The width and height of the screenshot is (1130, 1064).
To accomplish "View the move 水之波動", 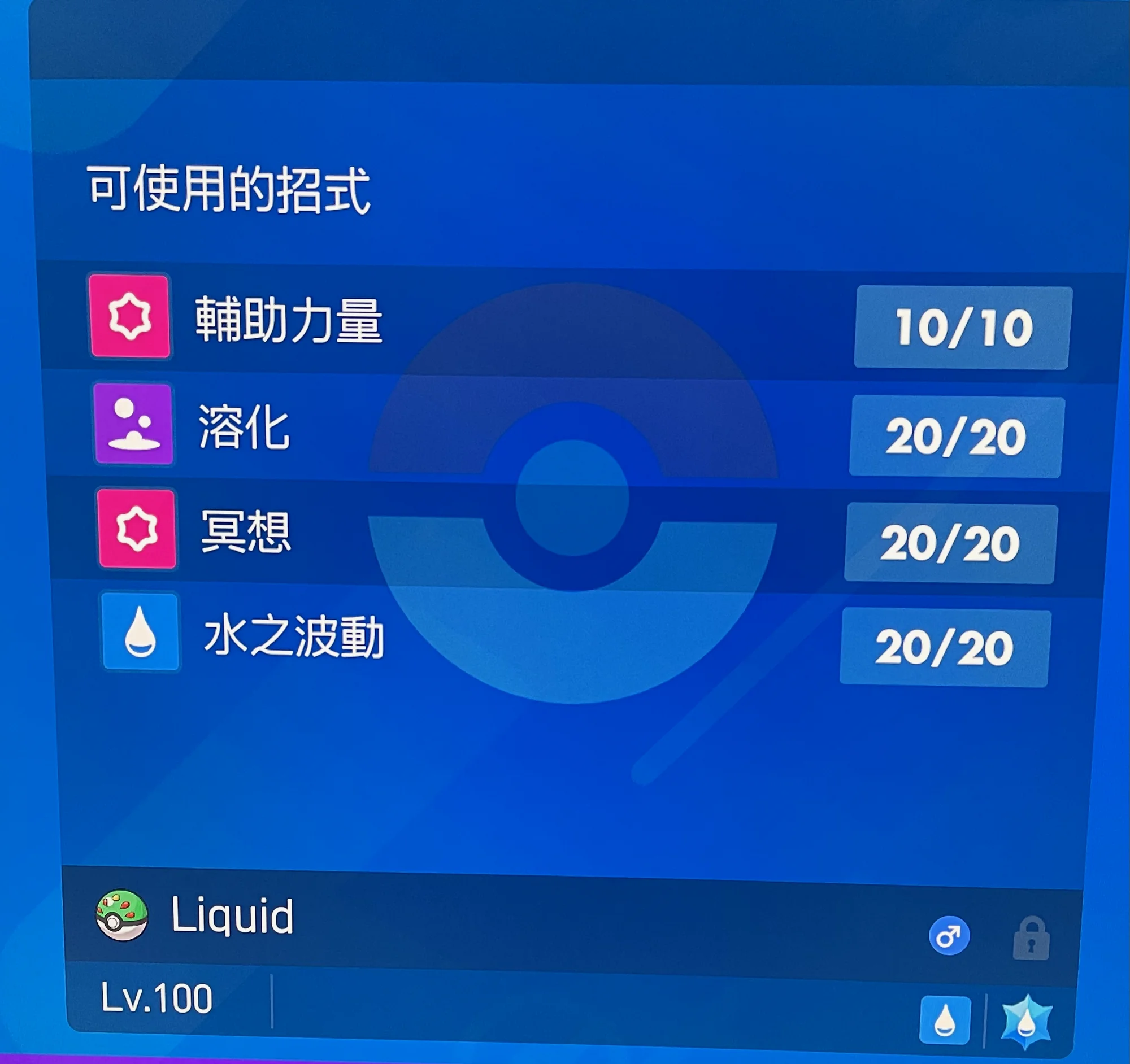I will 293,637.
